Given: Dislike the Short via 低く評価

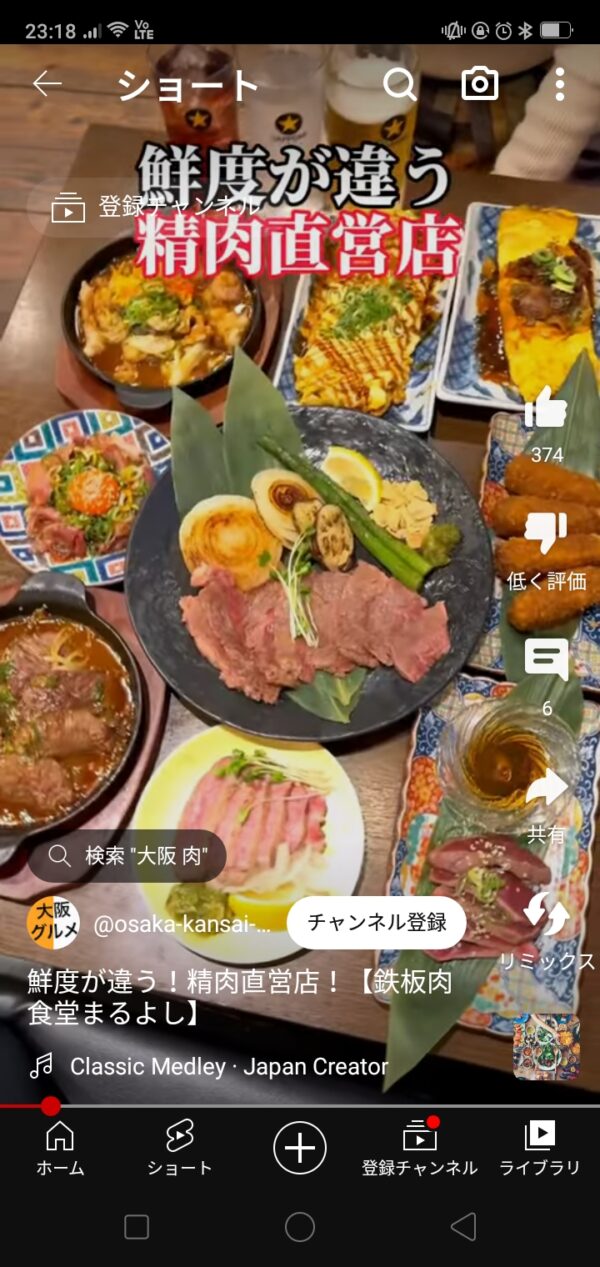Looking at the screenshot, I should click(x=546, y=536).
